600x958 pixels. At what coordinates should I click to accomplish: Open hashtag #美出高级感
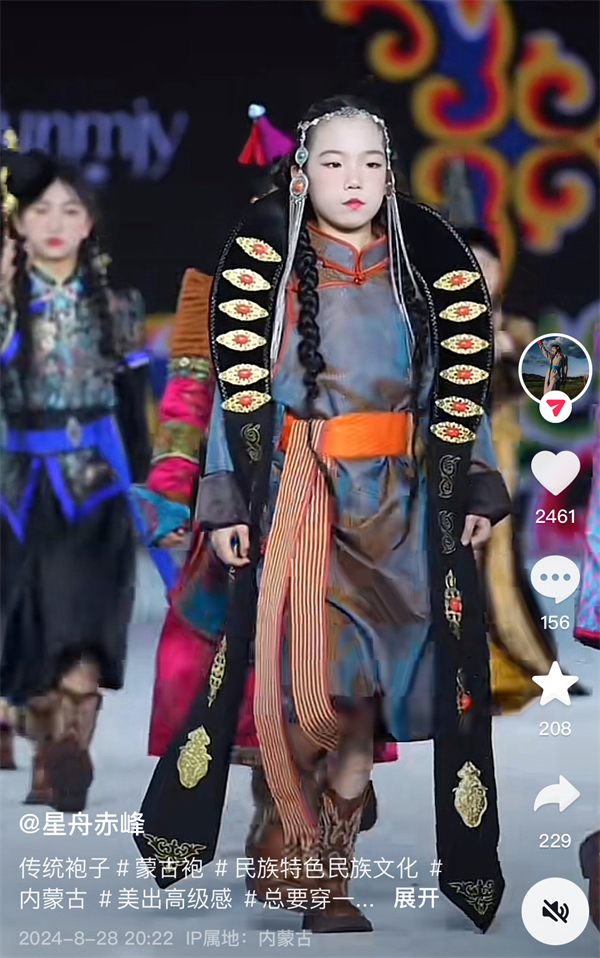pyautogui.click(x=164, y=898)
